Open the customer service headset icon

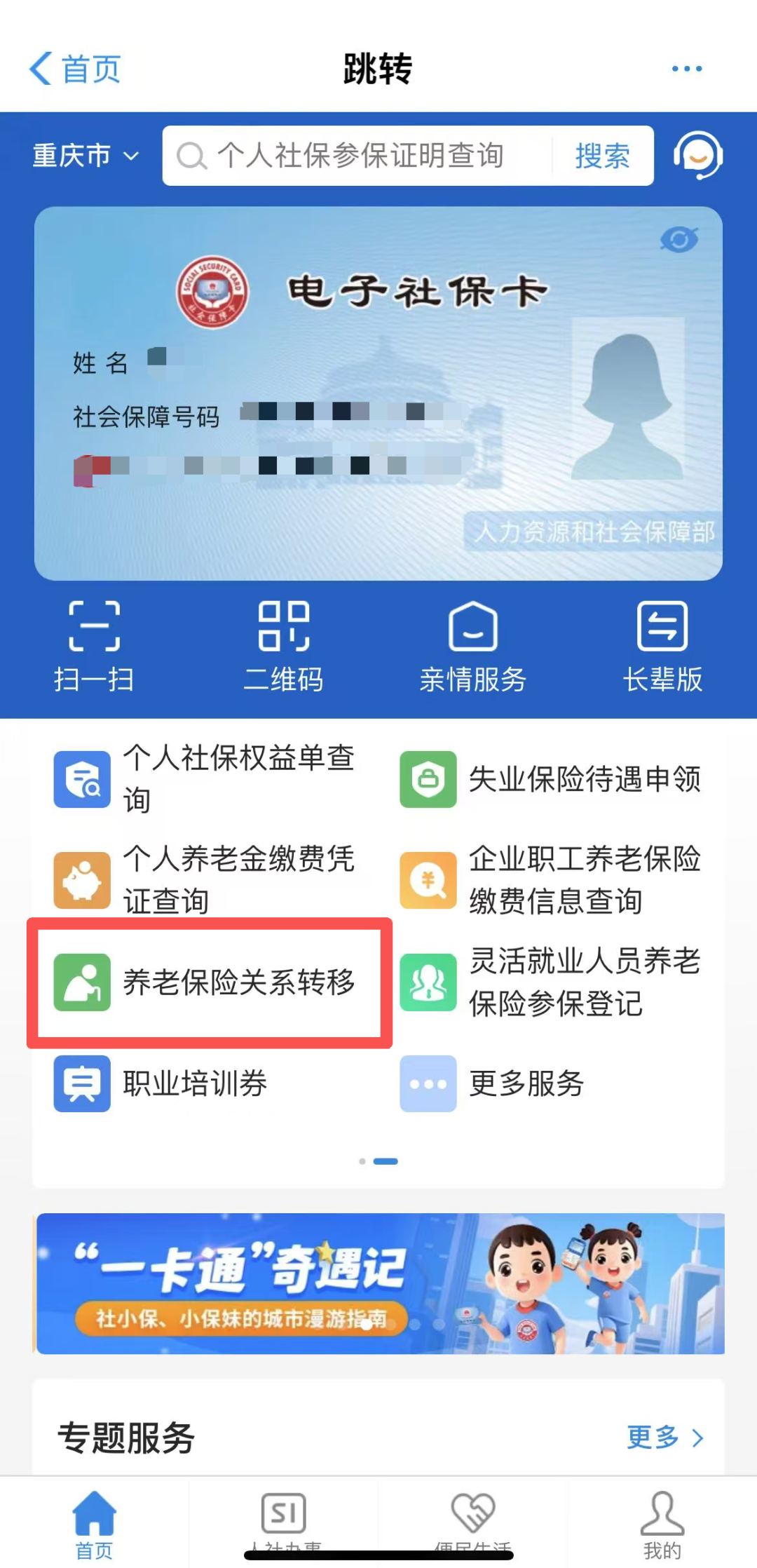pos(697,156)
